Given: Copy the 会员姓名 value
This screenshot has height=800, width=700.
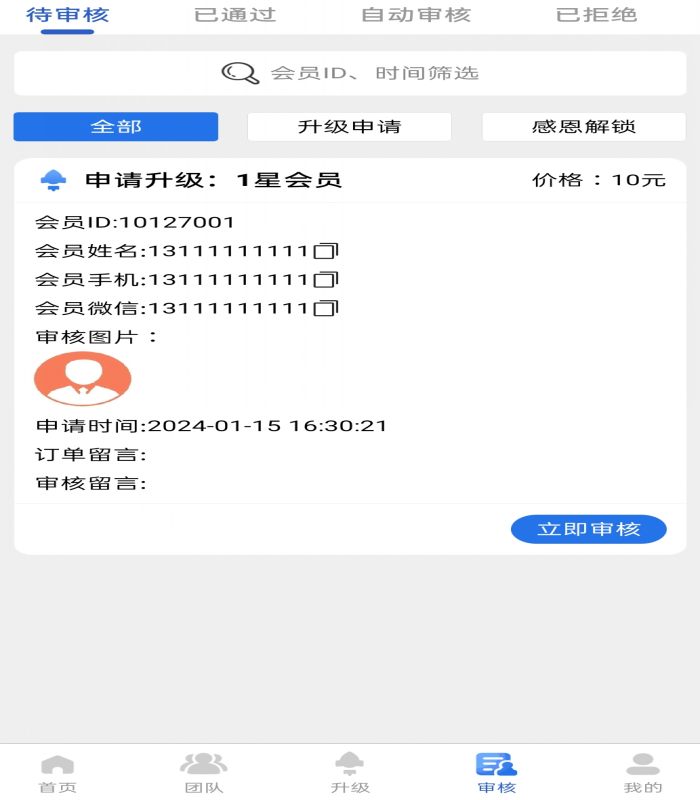Looking at the screenshot, I should point(326,250).
